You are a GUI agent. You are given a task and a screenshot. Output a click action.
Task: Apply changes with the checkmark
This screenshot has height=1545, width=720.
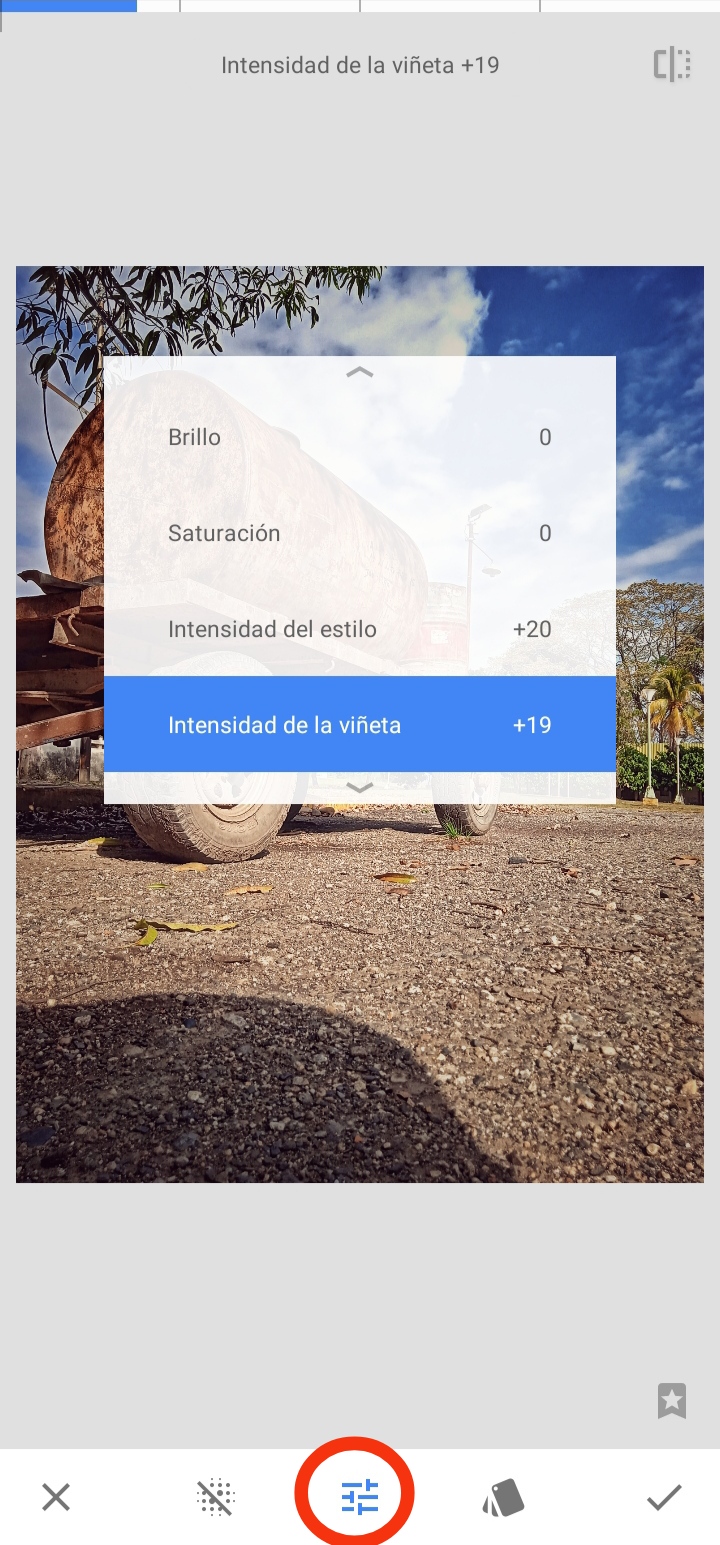664,1497
